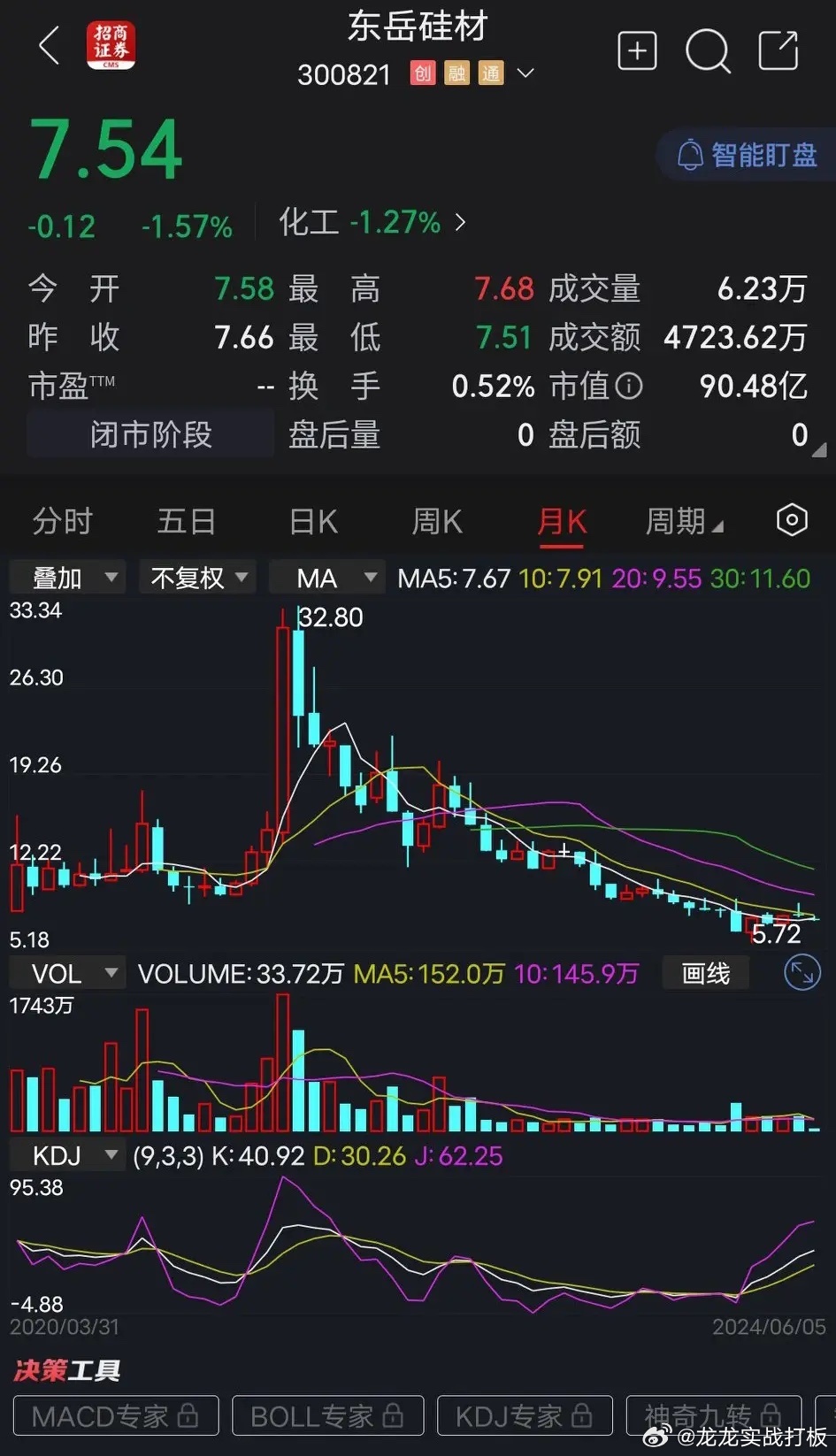Tap the 画线 draw line button
This screenshot has height=1456, width=836.
(x=706, y=974)
